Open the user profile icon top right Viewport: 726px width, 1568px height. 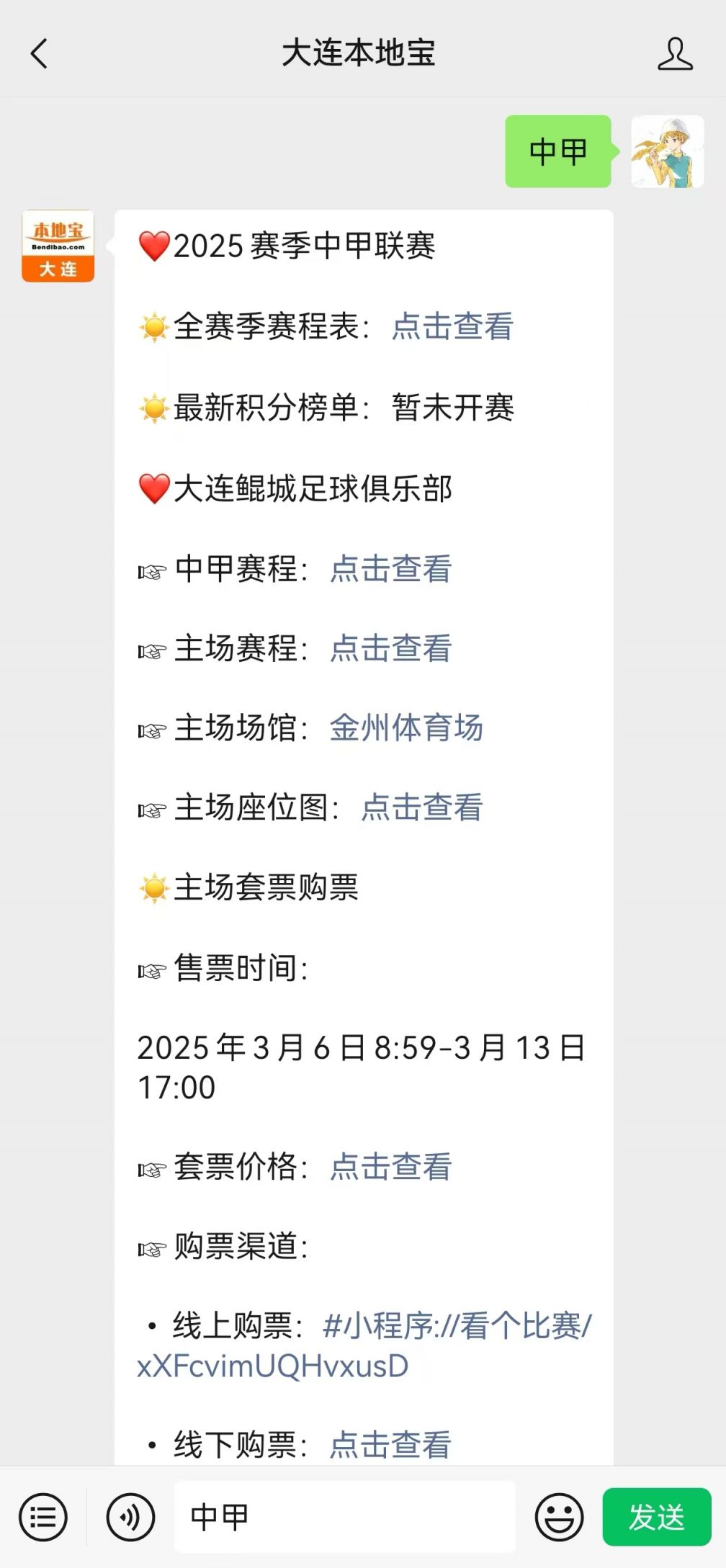pos(674,52)
